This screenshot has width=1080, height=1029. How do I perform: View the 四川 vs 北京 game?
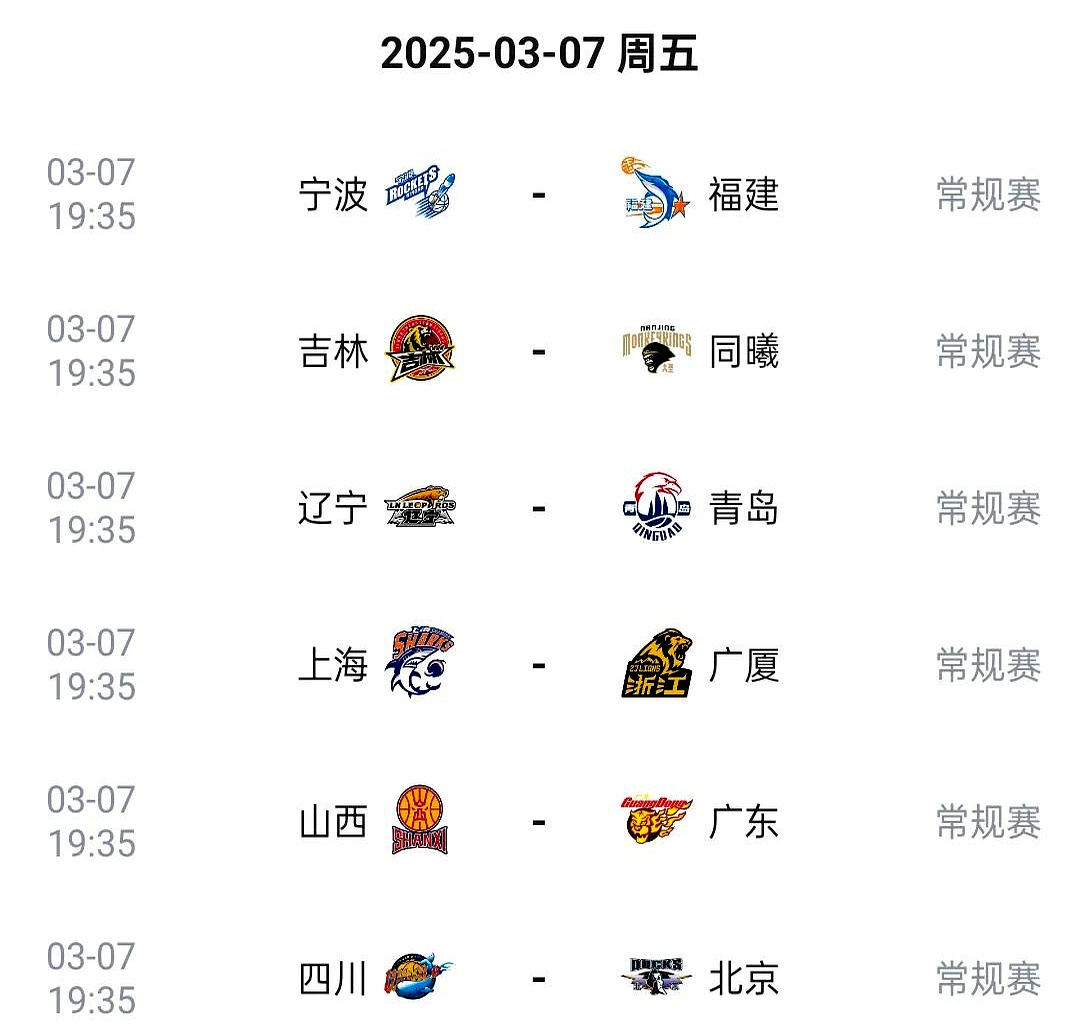(539, 978)
